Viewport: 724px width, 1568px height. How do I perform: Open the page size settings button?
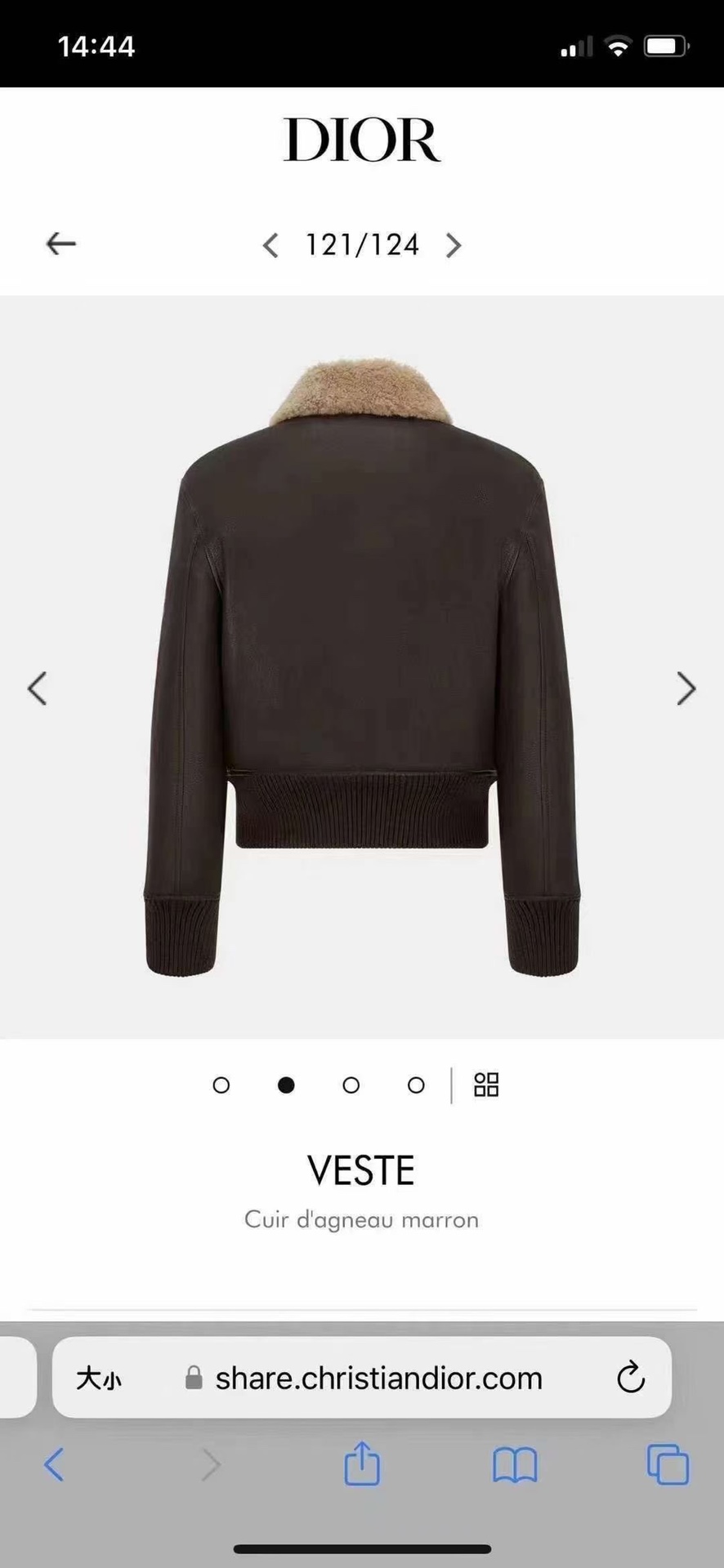99,1379
